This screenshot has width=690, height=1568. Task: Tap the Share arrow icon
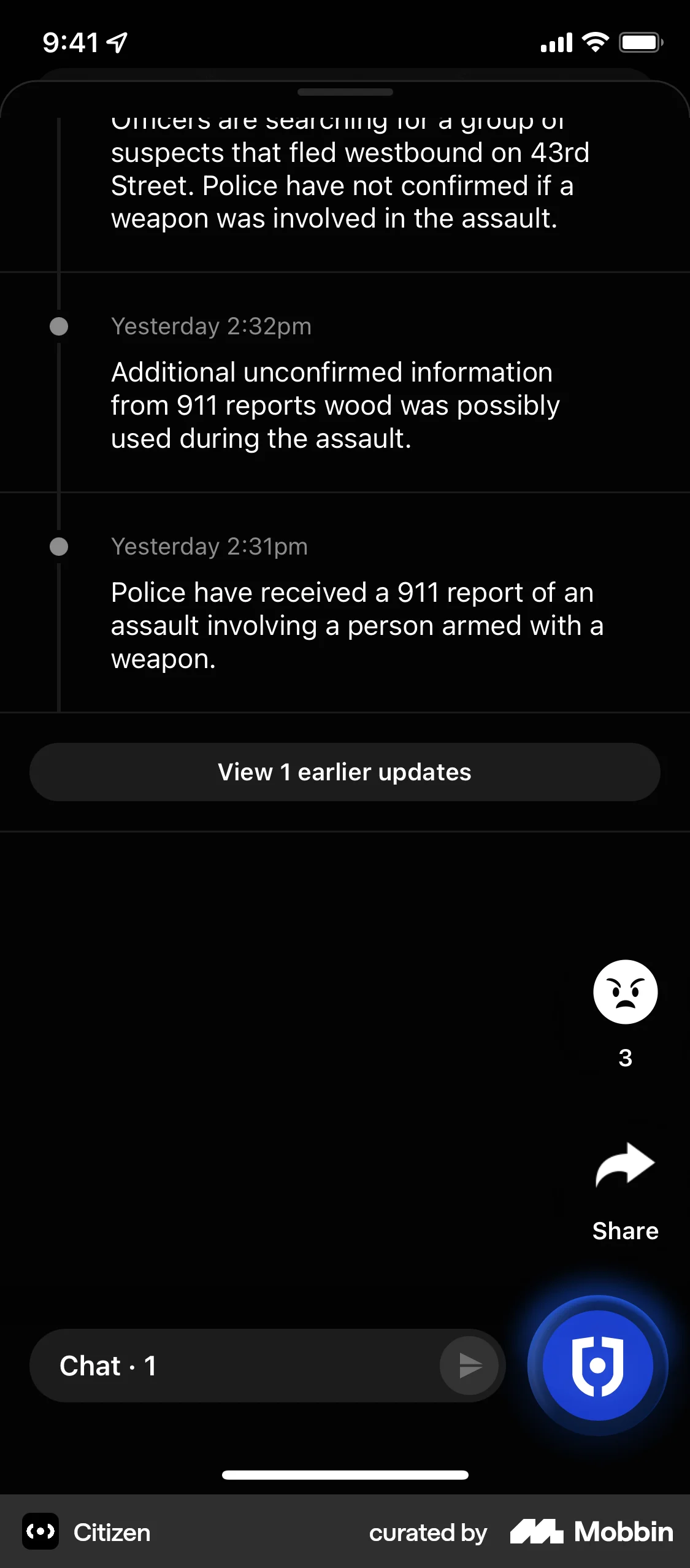click(624, 1164)
